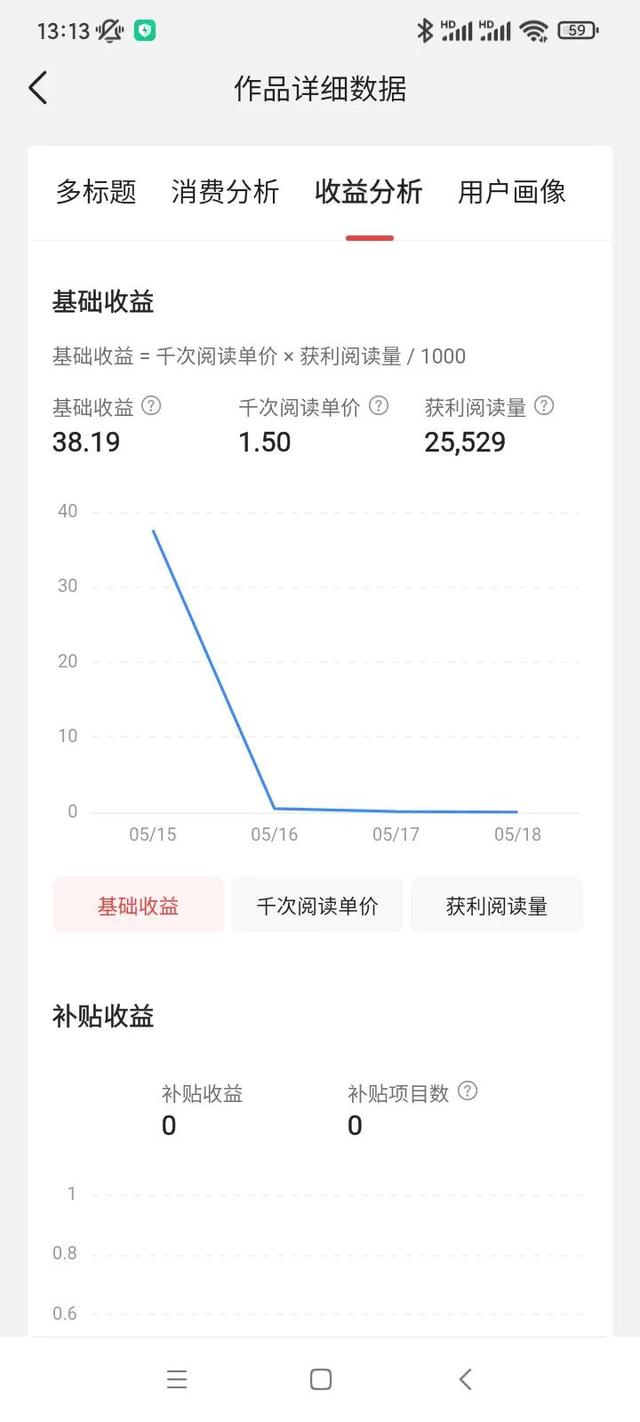Switch to the 多标题 tab

[96, 192]
